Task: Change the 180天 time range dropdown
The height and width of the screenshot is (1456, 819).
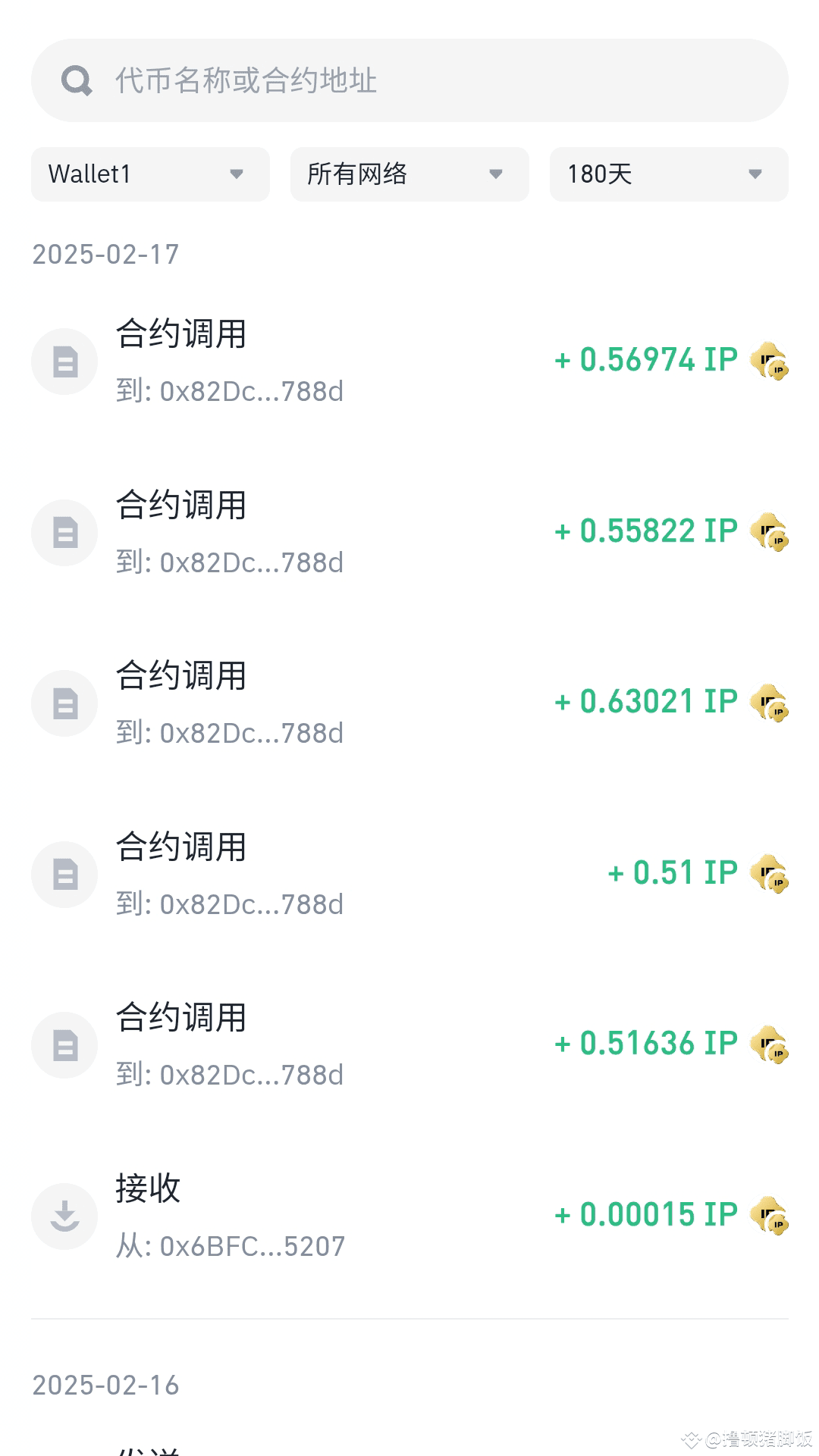Action: coord(668,174)
